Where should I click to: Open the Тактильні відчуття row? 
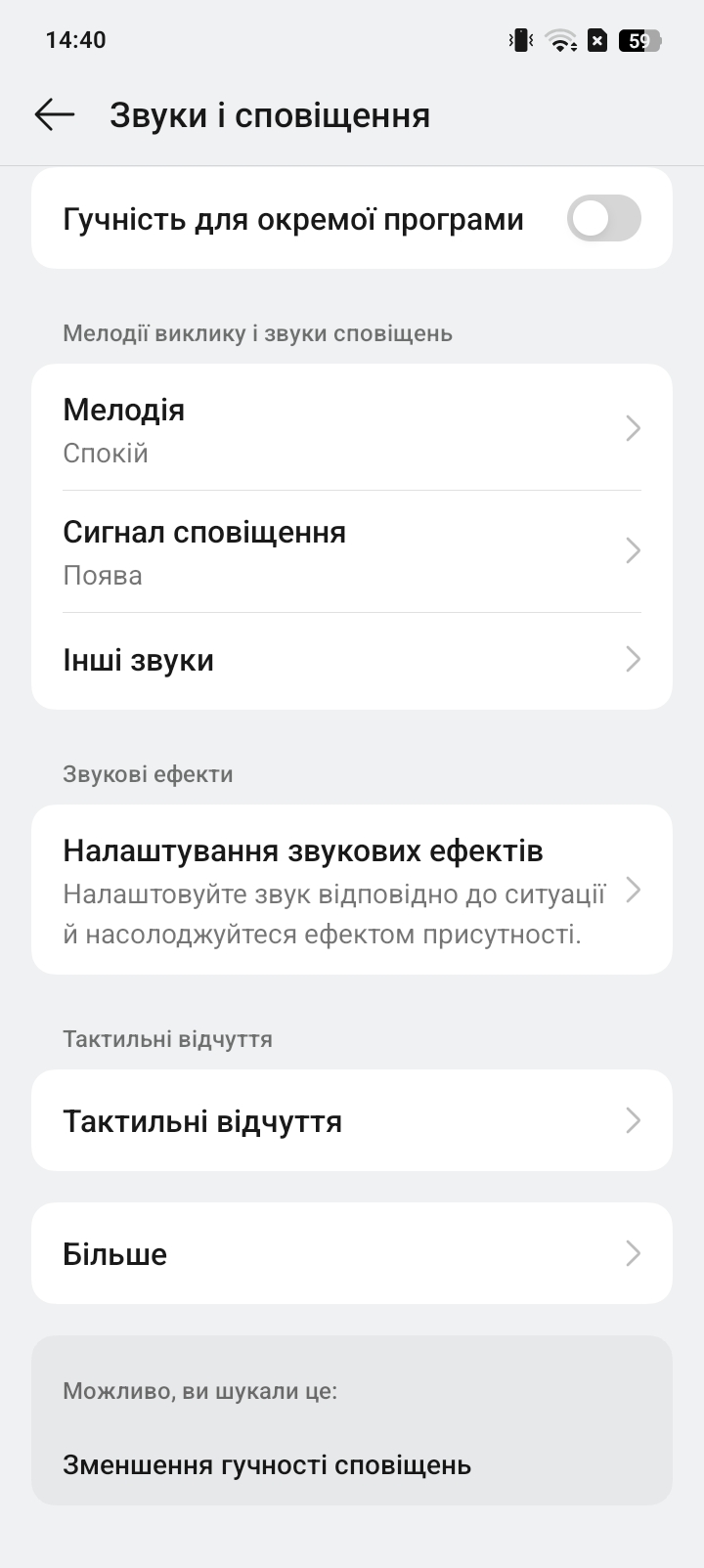tap(352, 1120)
